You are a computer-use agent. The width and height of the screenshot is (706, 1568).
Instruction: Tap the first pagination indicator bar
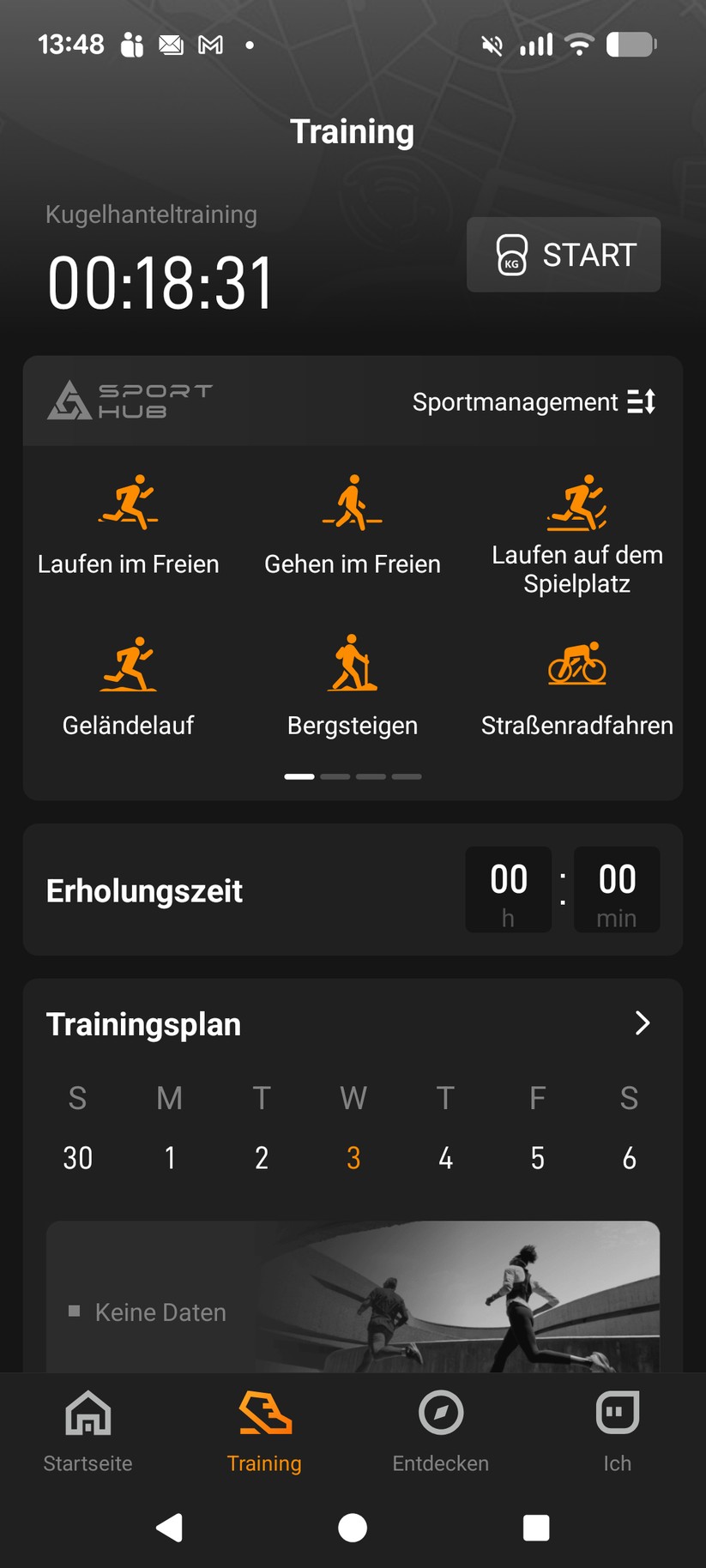[x=299, y=775]
